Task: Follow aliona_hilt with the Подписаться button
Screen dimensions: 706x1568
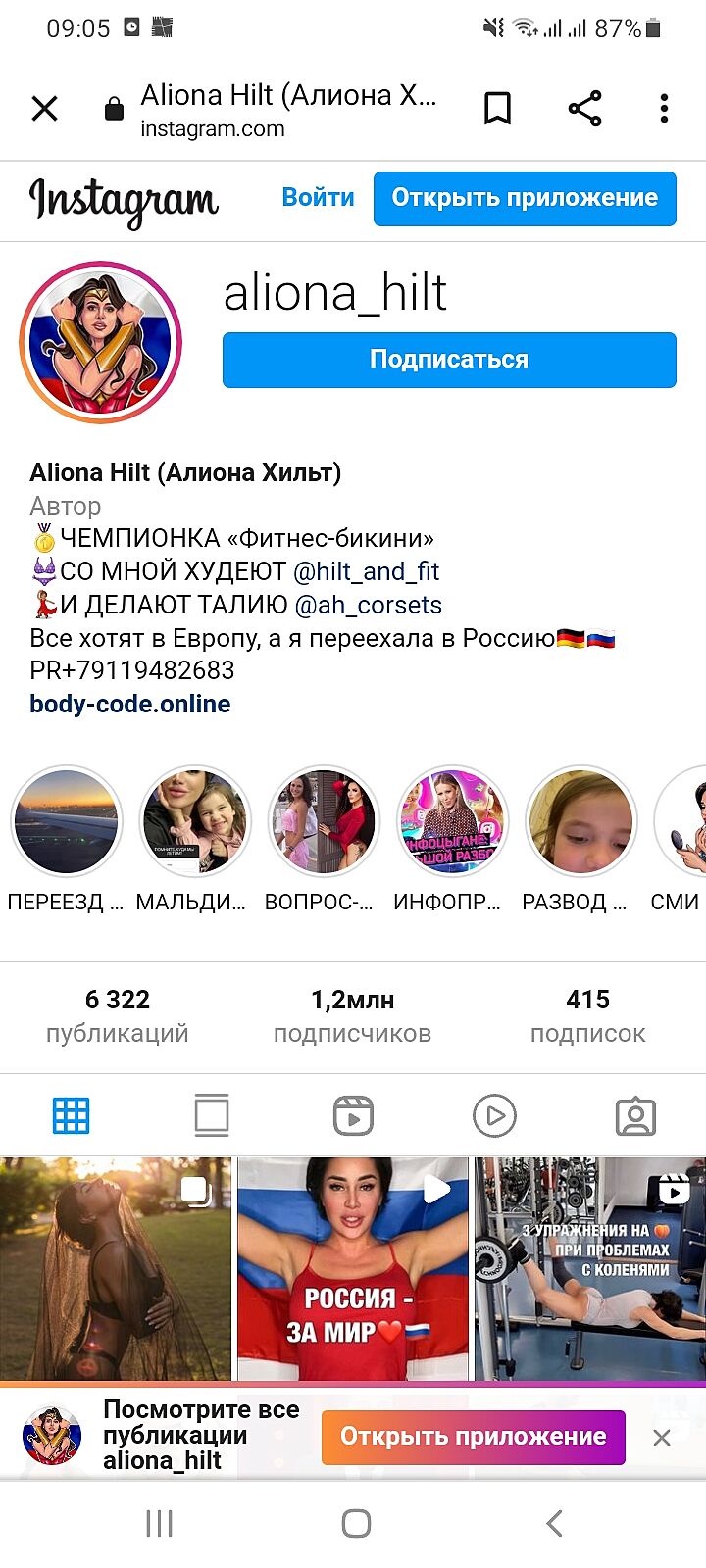Action: tap(449, 360)
